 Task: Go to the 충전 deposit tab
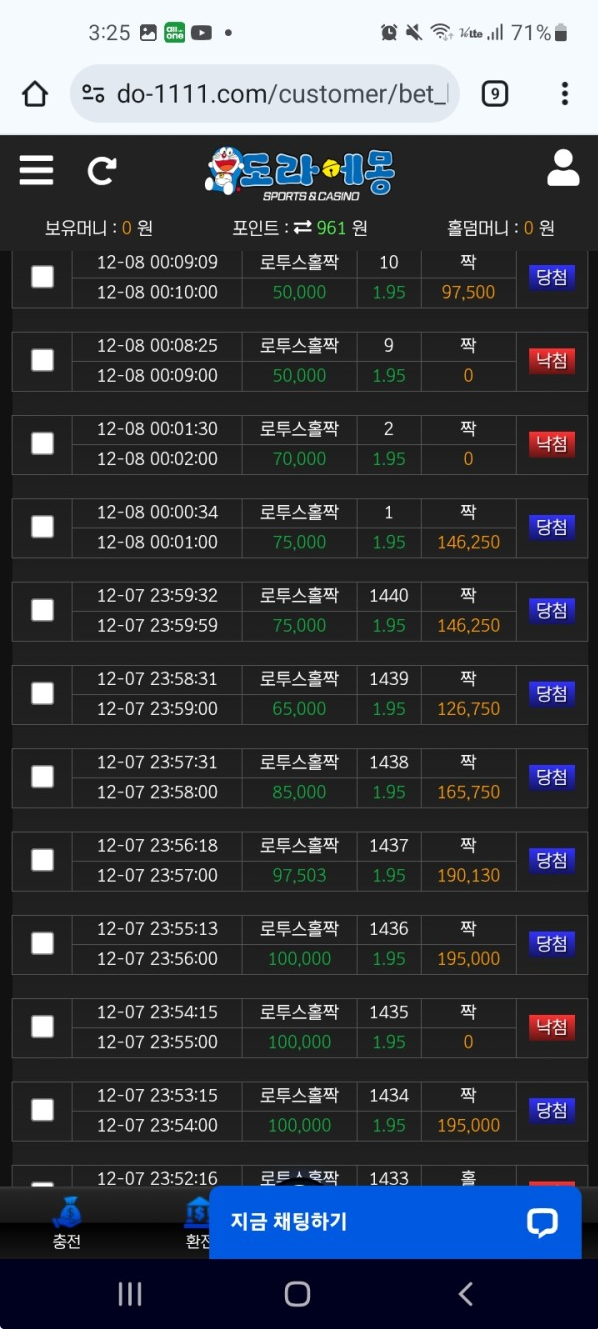[67, 1224]
